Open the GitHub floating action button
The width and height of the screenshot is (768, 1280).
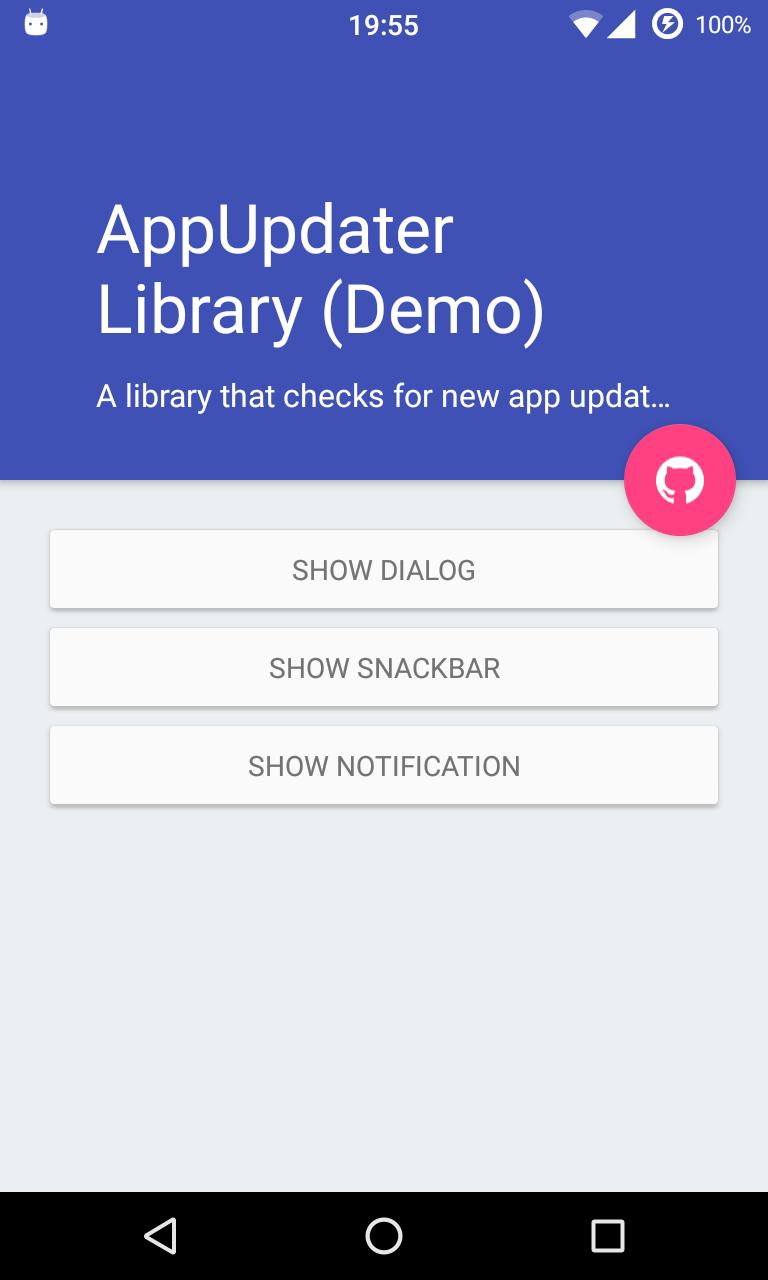[680, 480]
